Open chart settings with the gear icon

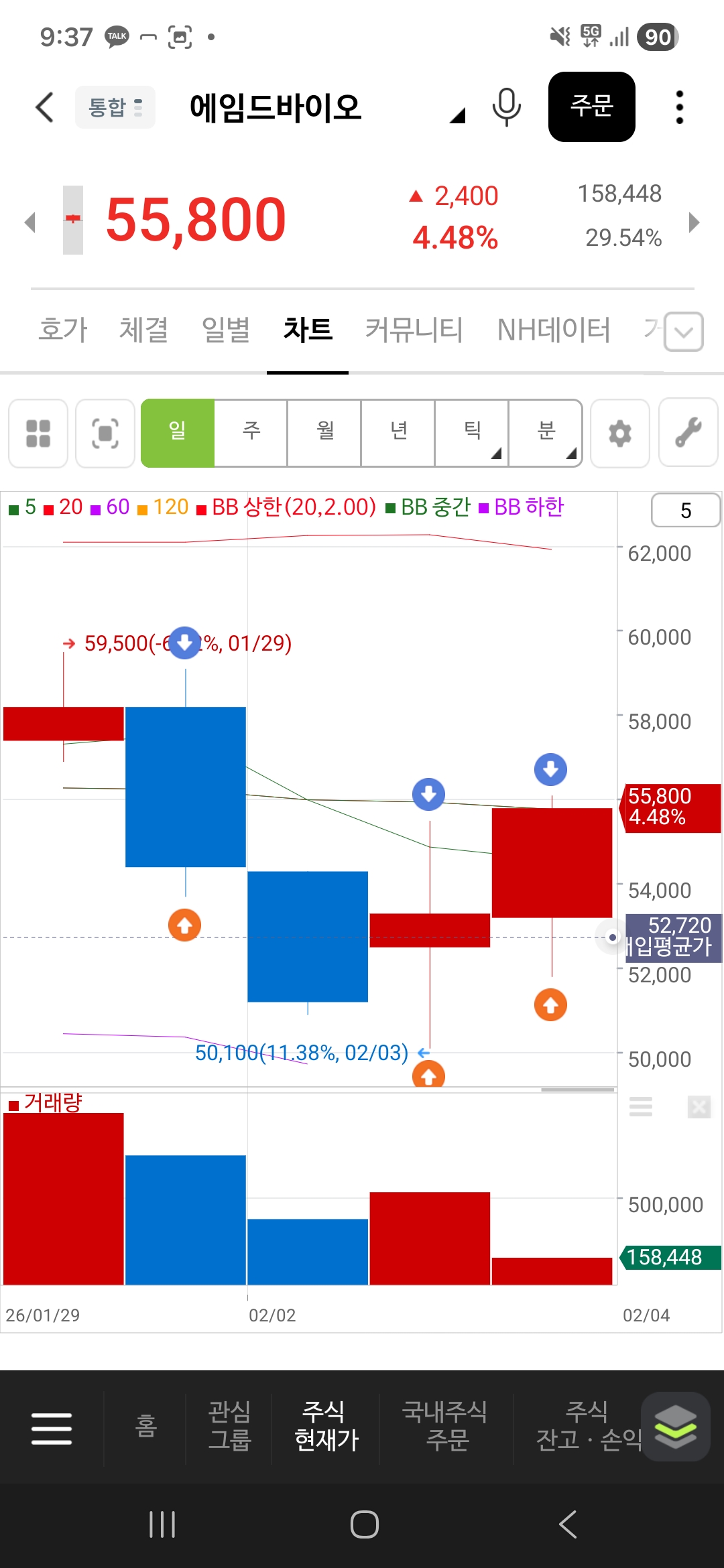620,434
